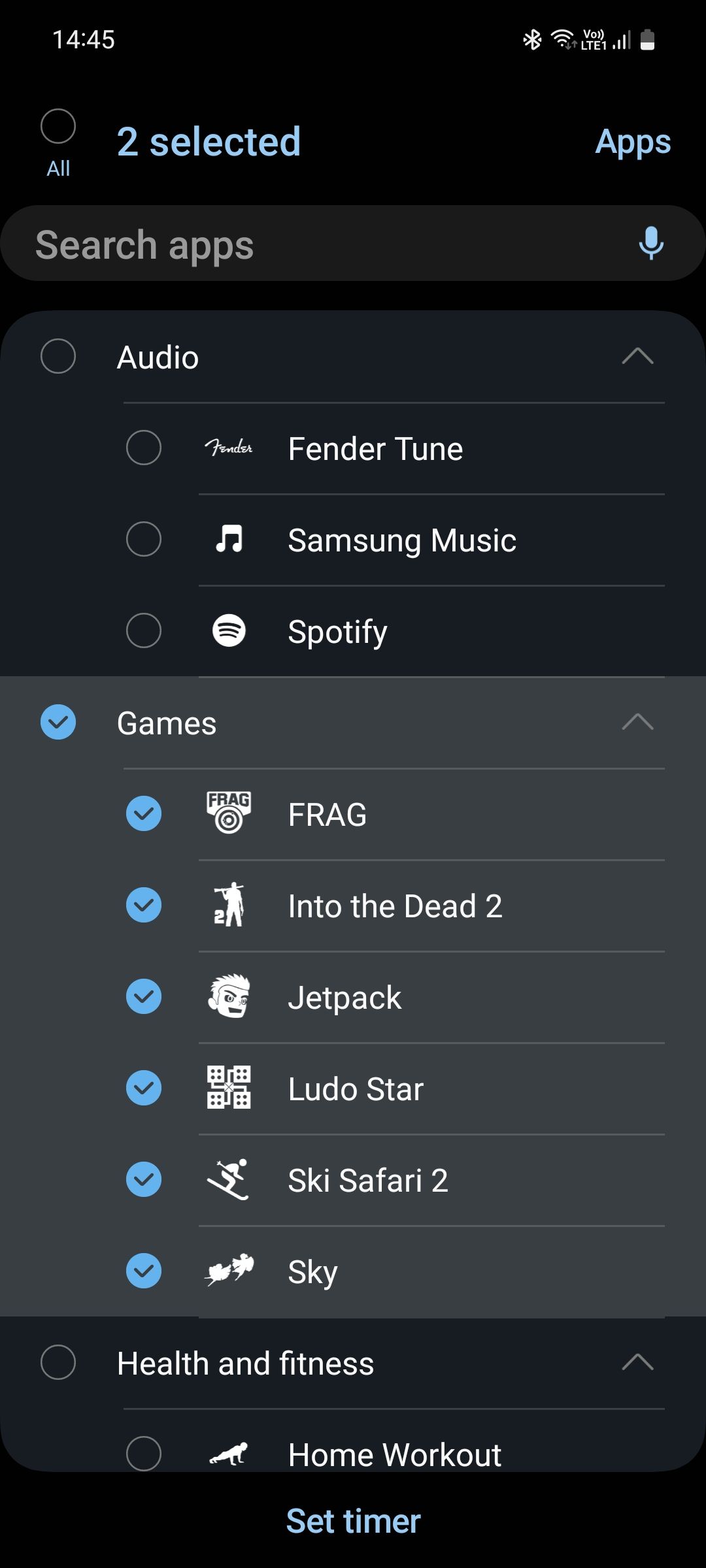Tap the Ski Safari 2 skier icon
This screenshot has width=706, height=1568.
[230, 1179]
